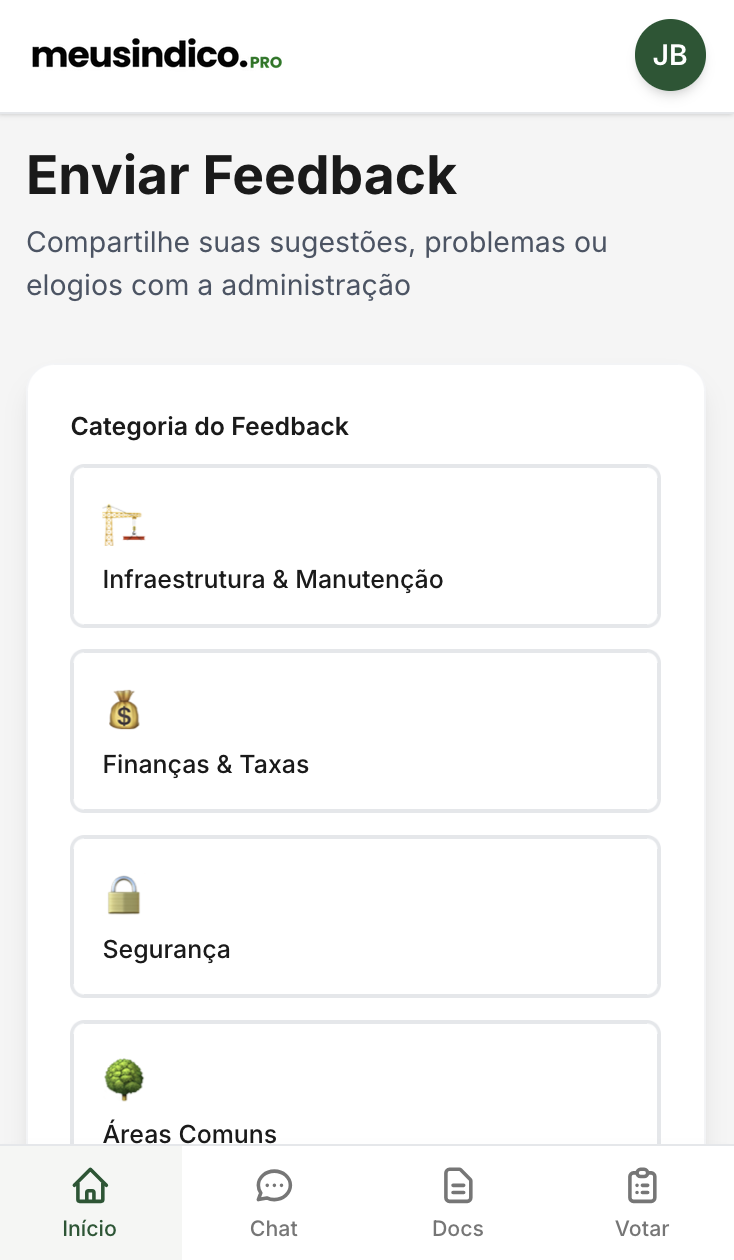Choose the Segurança feedback category
The height and width of the screenshot is (1260, 734).
pos(365,915)
